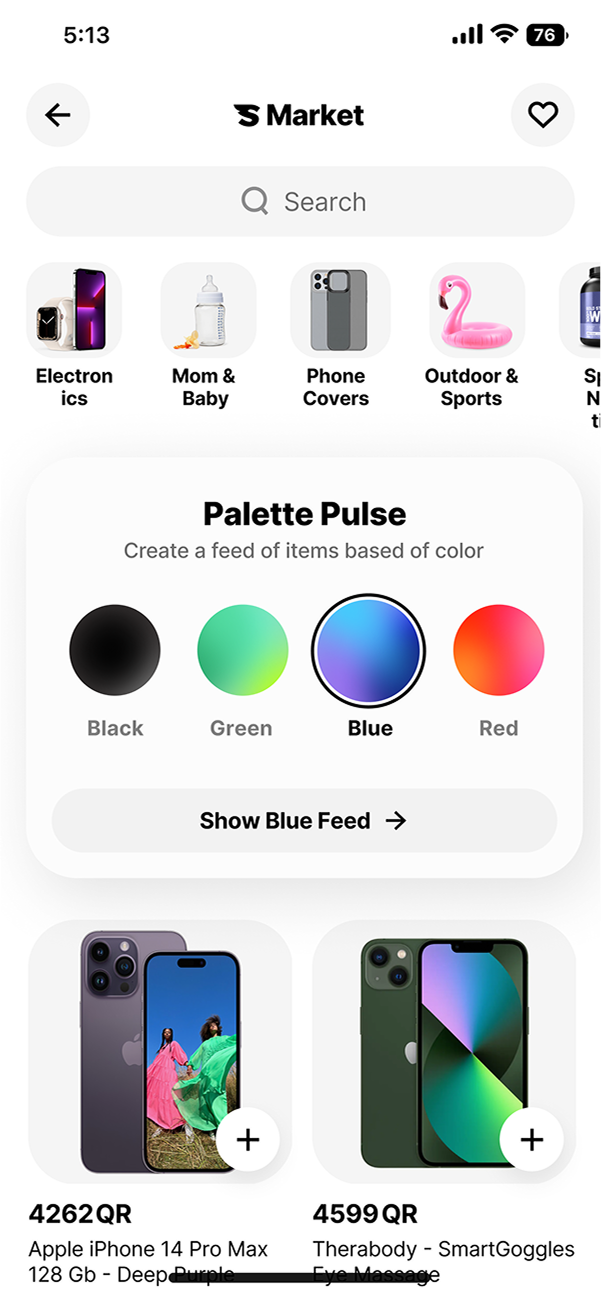Choose the Green color swatch
Image resolution: width=601 pixels, height=1299 pixels.
tap(242, 650)
